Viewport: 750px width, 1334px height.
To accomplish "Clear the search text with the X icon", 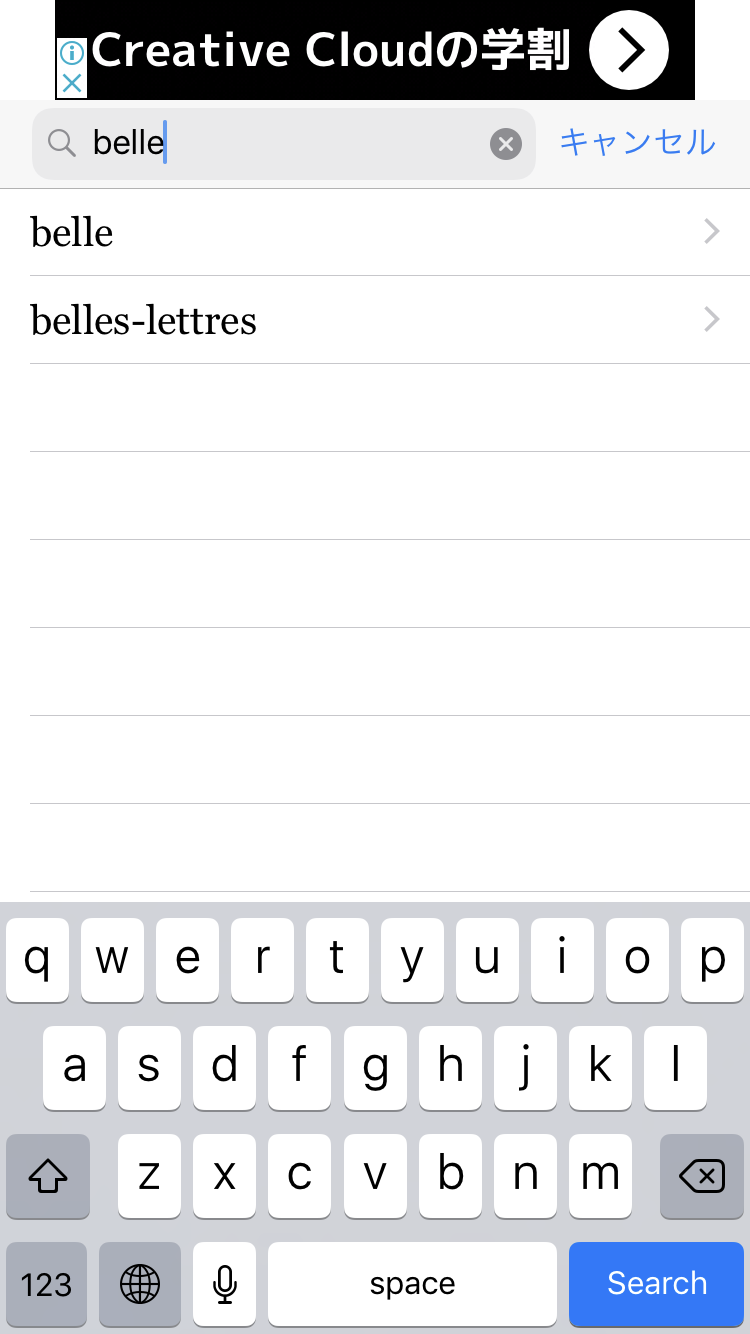I will coord(506,144).
